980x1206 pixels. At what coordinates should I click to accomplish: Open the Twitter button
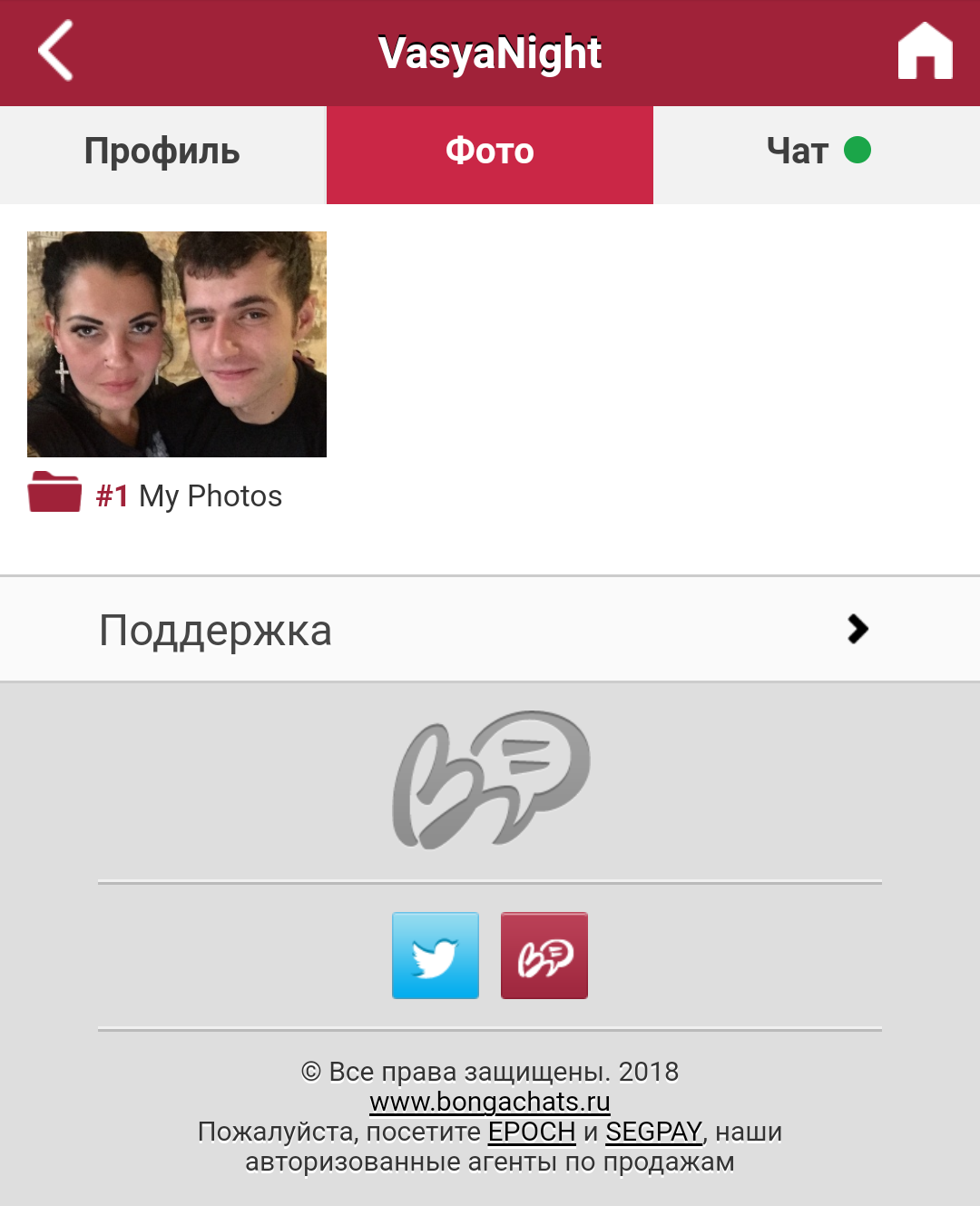(x=436, y=956)
